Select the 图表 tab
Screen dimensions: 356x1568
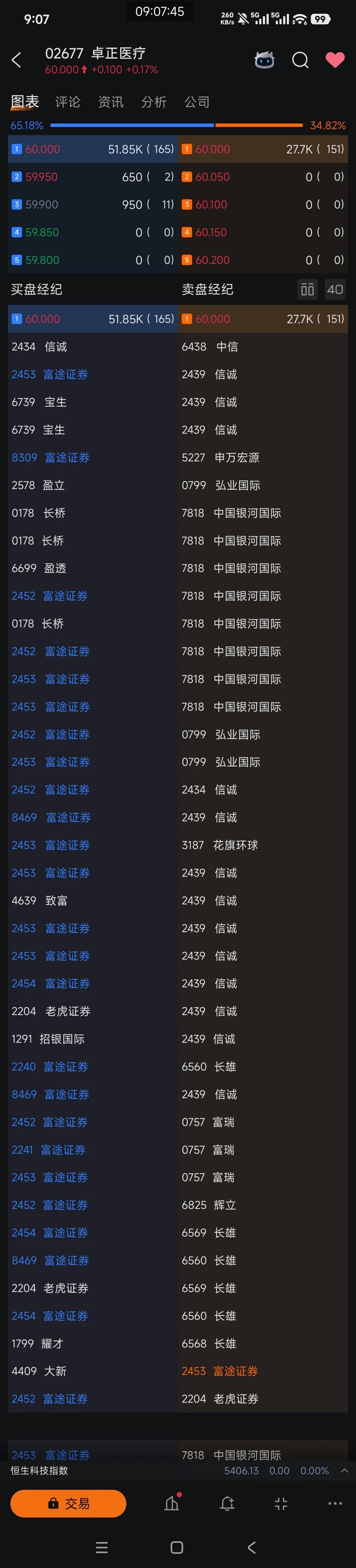(x=25, y=102)
